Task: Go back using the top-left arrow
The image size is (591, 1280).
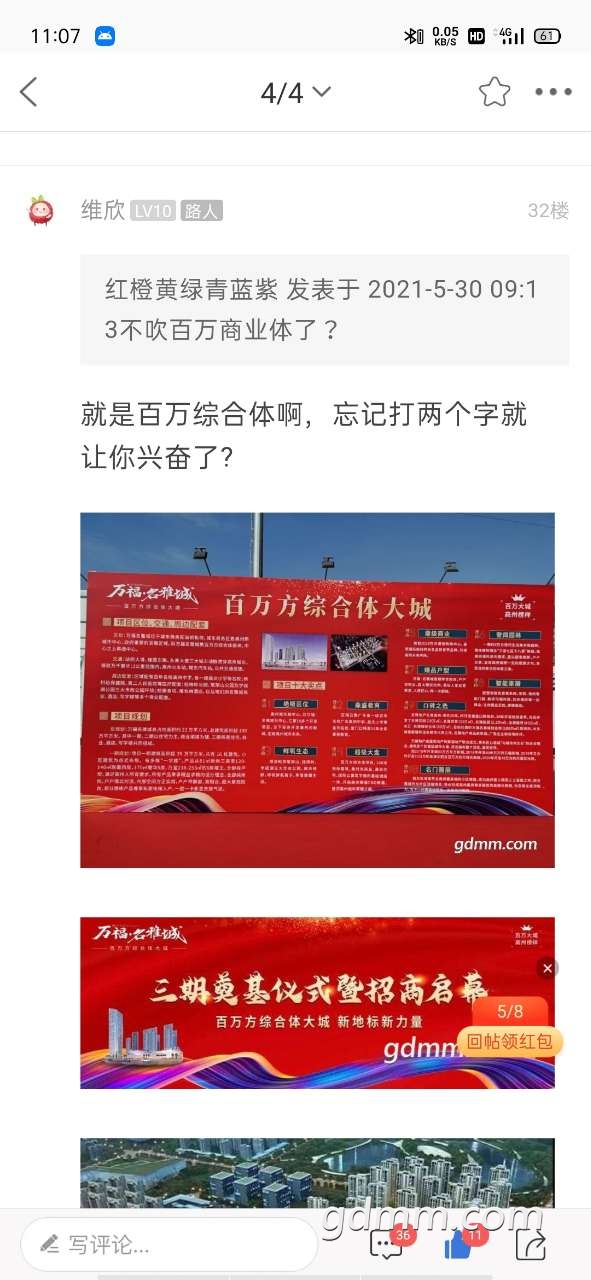Action: (x=29, y=93)
